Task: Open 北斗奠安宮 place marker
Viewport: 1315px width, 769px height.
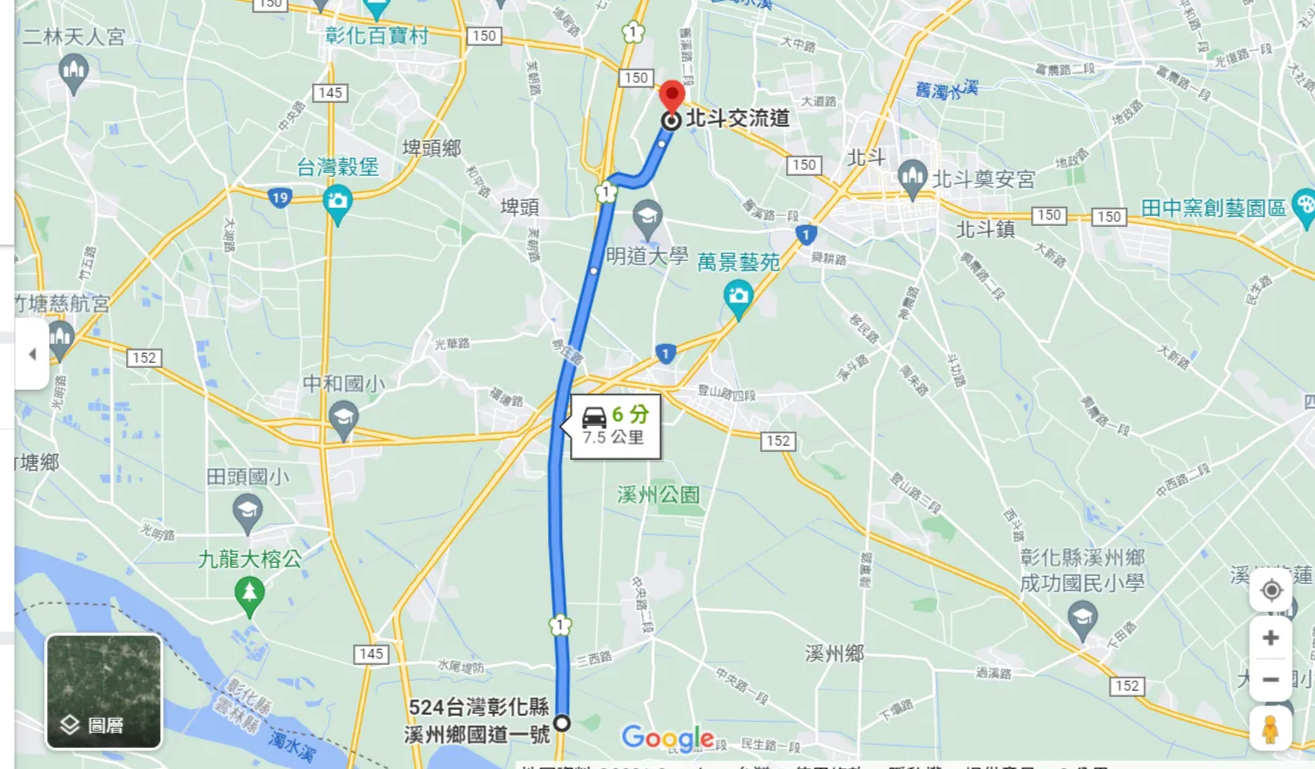Action: 912,177
